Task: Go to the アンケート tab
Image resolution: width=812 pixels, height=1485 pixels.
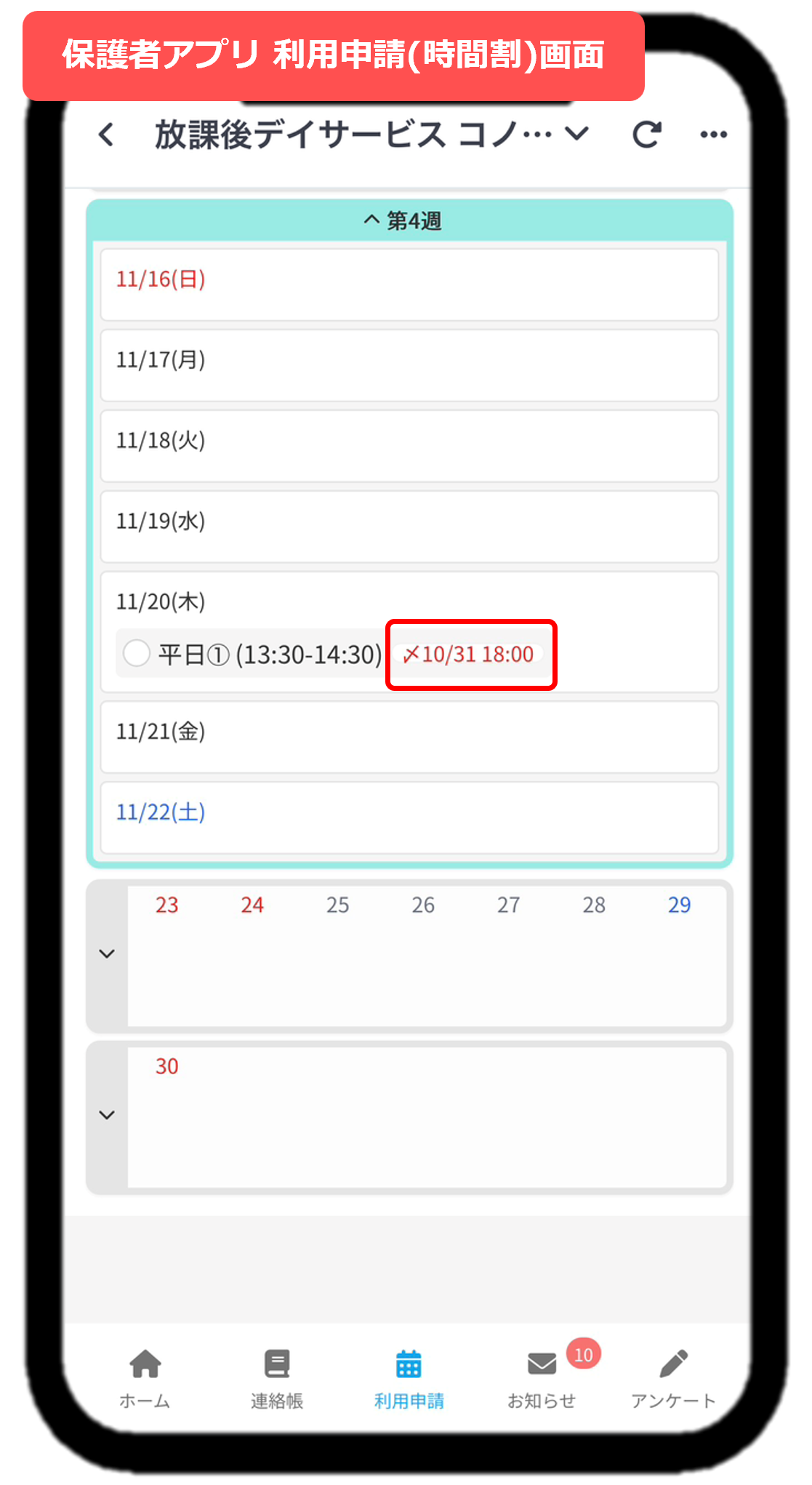Action: click(x=673, y=1378)
